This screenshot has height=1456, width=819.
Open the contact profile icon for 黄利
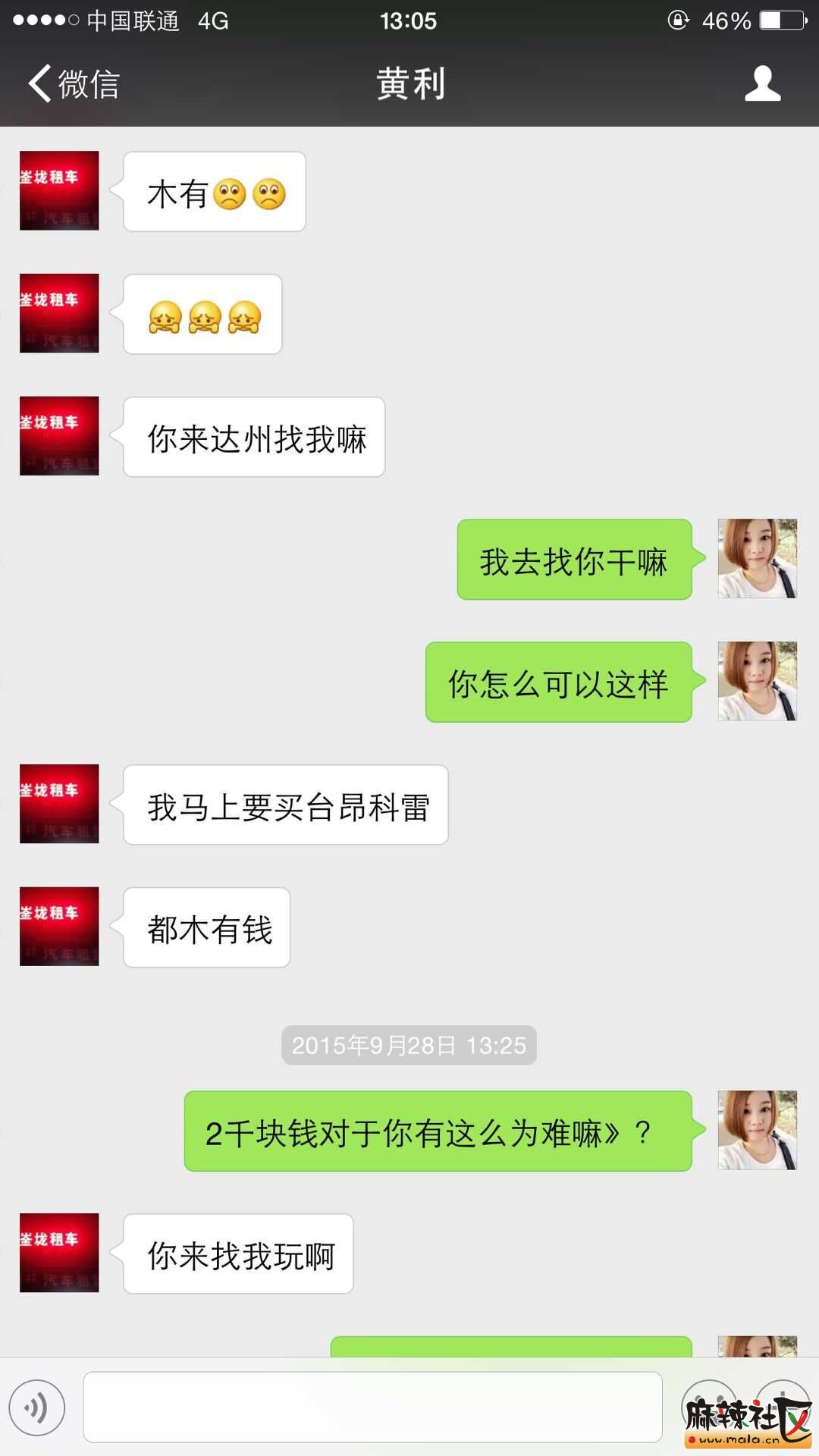point(762,83)
